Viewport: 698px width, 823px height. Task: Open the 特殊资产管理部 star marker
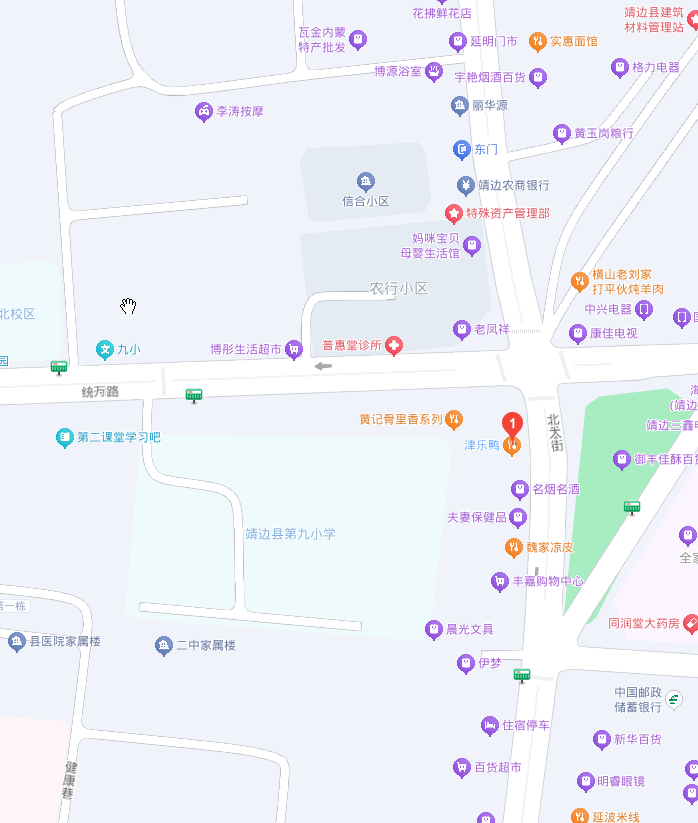453,213
